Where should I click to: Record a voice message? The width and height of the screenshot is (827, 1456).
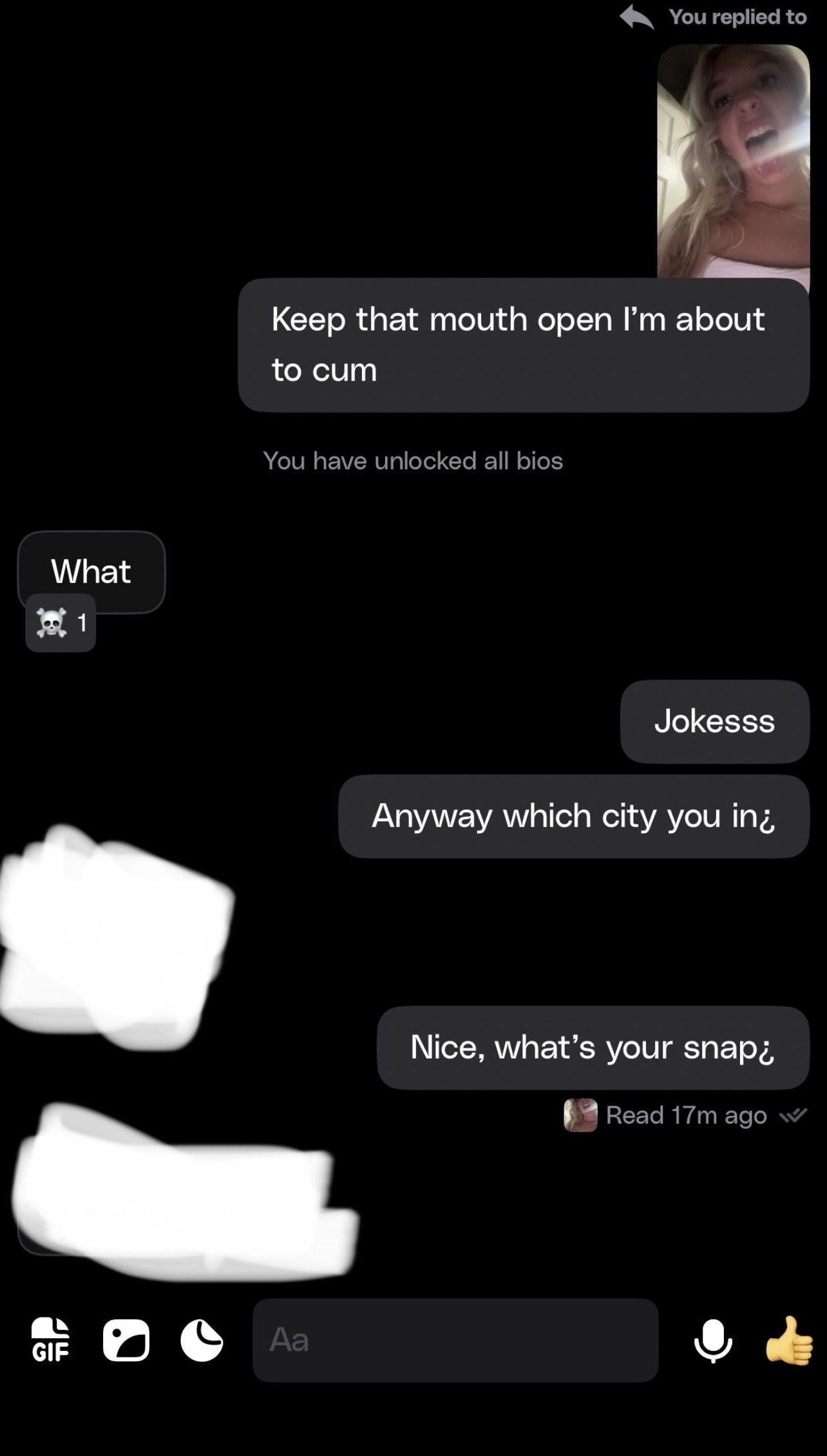(x=712, y=1340)
